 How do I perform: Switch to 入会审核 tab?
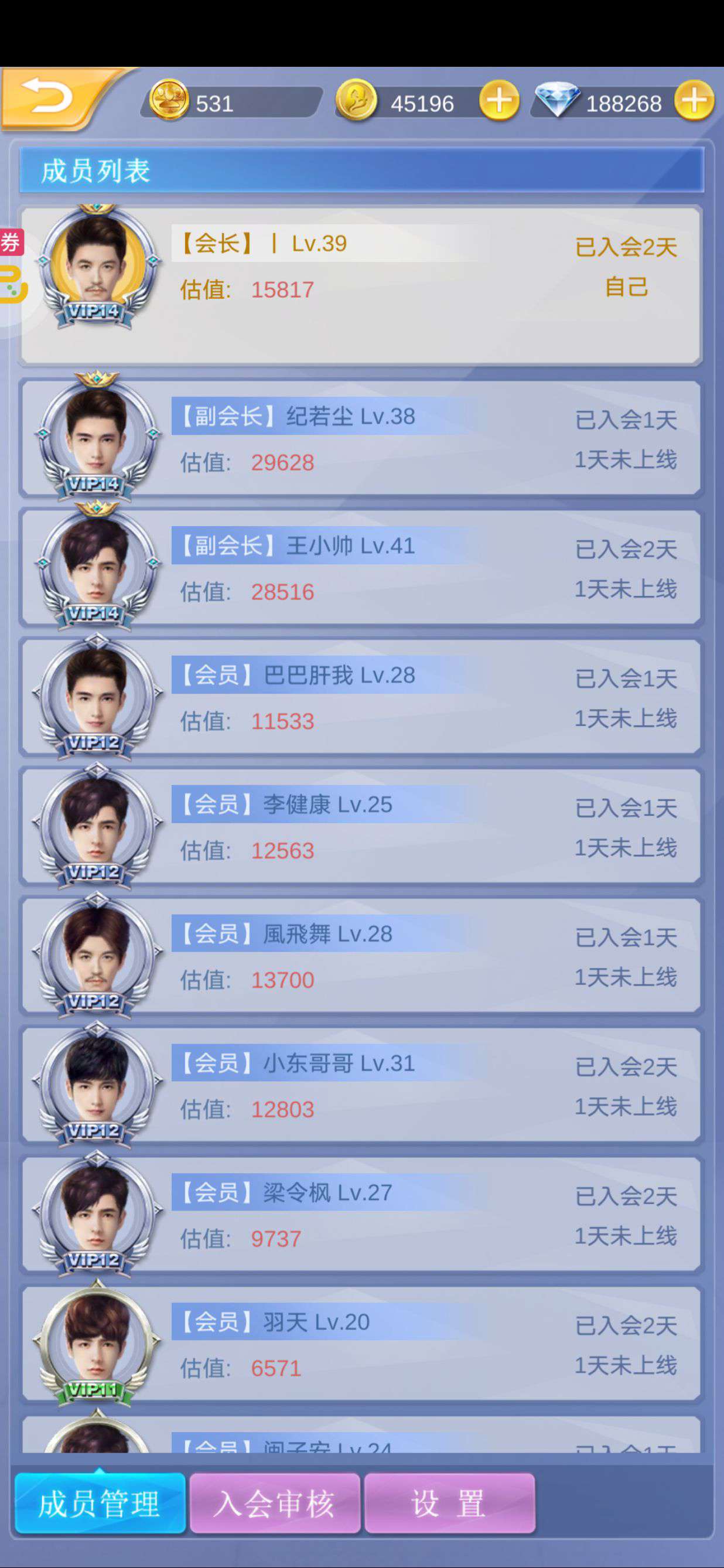(275, 1503)
